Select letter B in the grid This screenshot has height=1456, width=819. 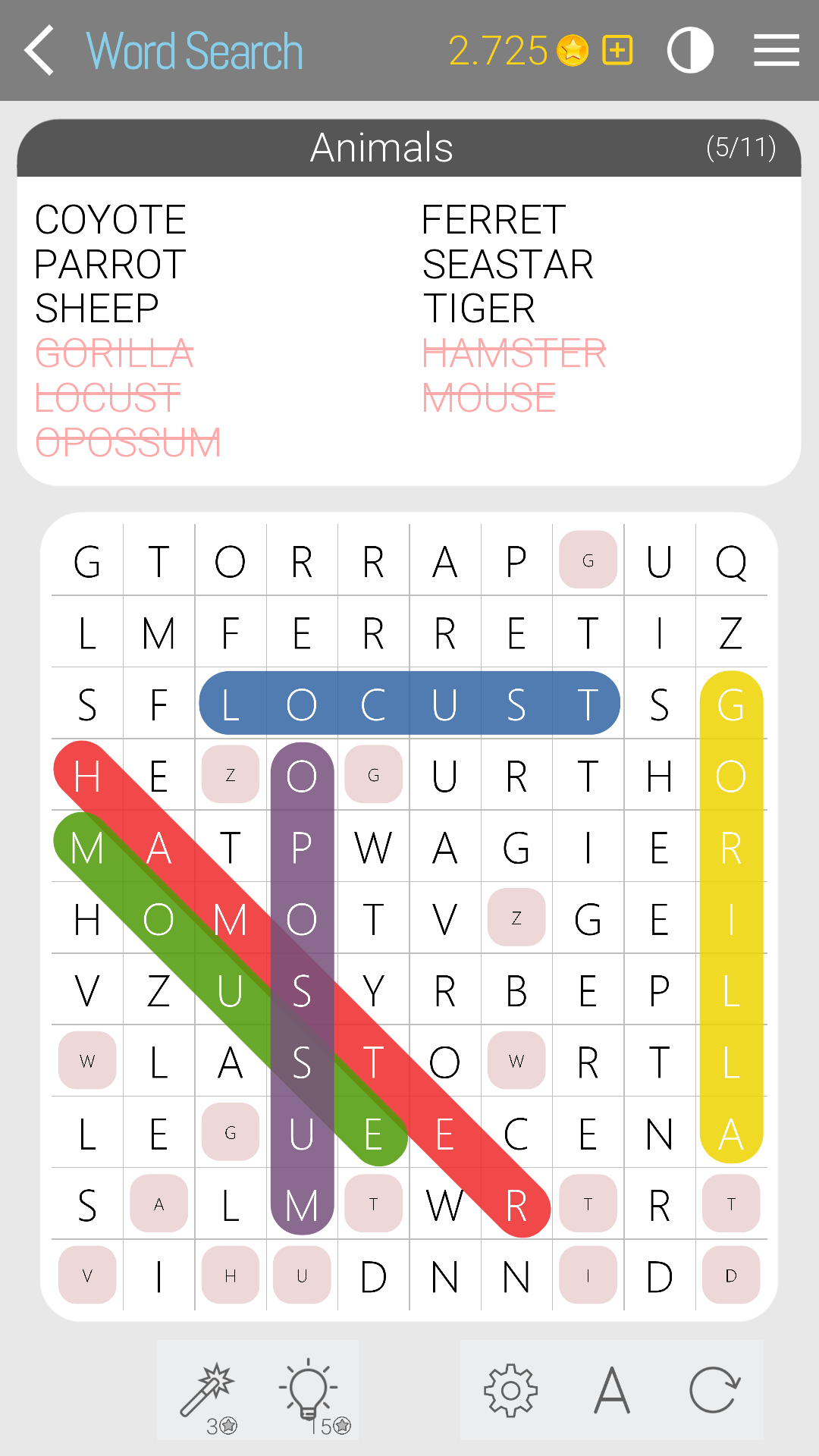pos(516,991)
